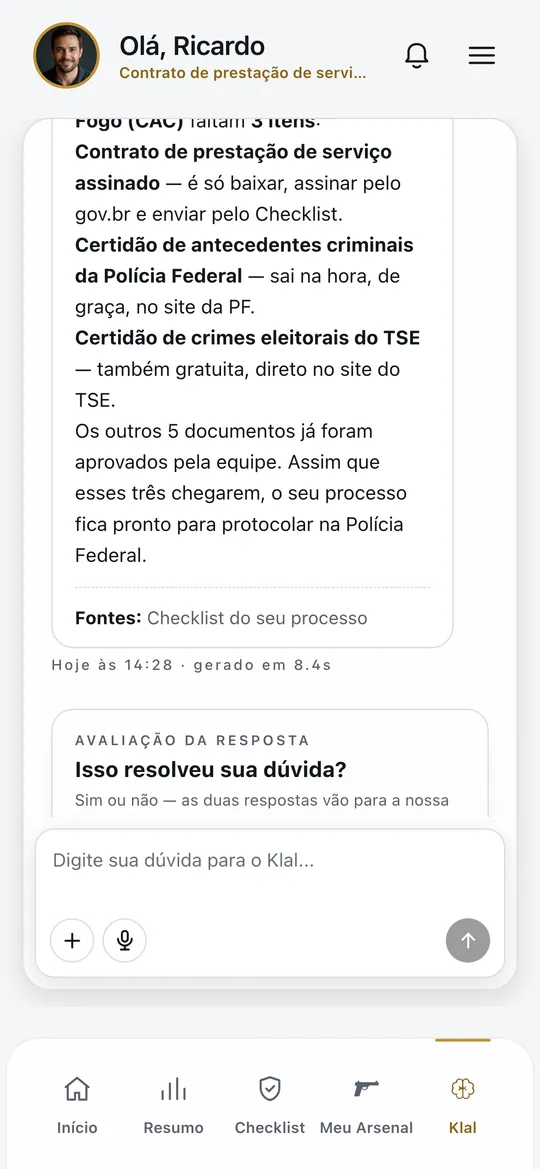The image size is (540, 1169).
Task: Tap the plus attachment button
Action: (72, 940)
